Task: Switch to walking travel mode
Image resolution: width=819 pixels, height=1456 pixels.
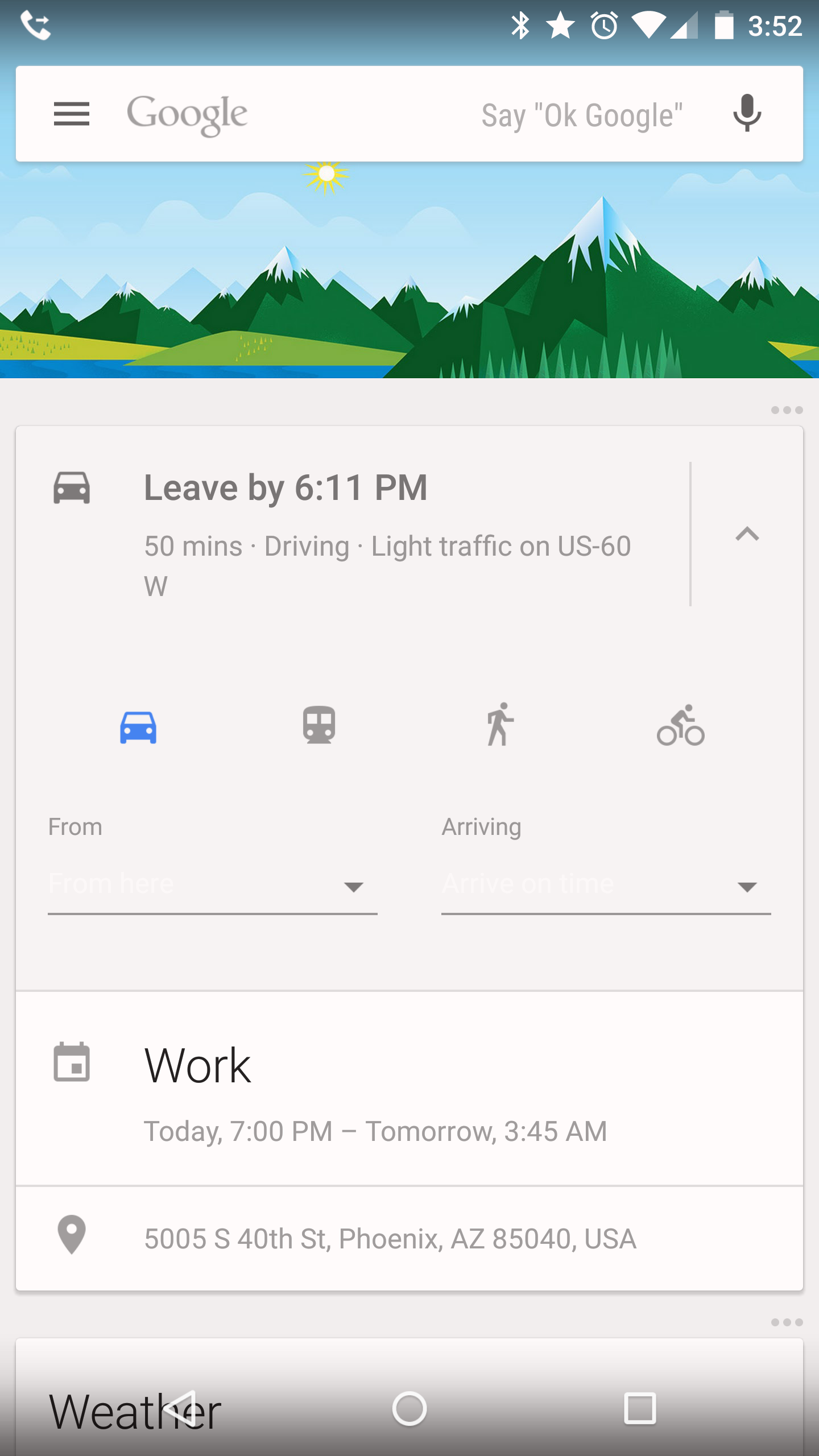Action: coord(500,726)
